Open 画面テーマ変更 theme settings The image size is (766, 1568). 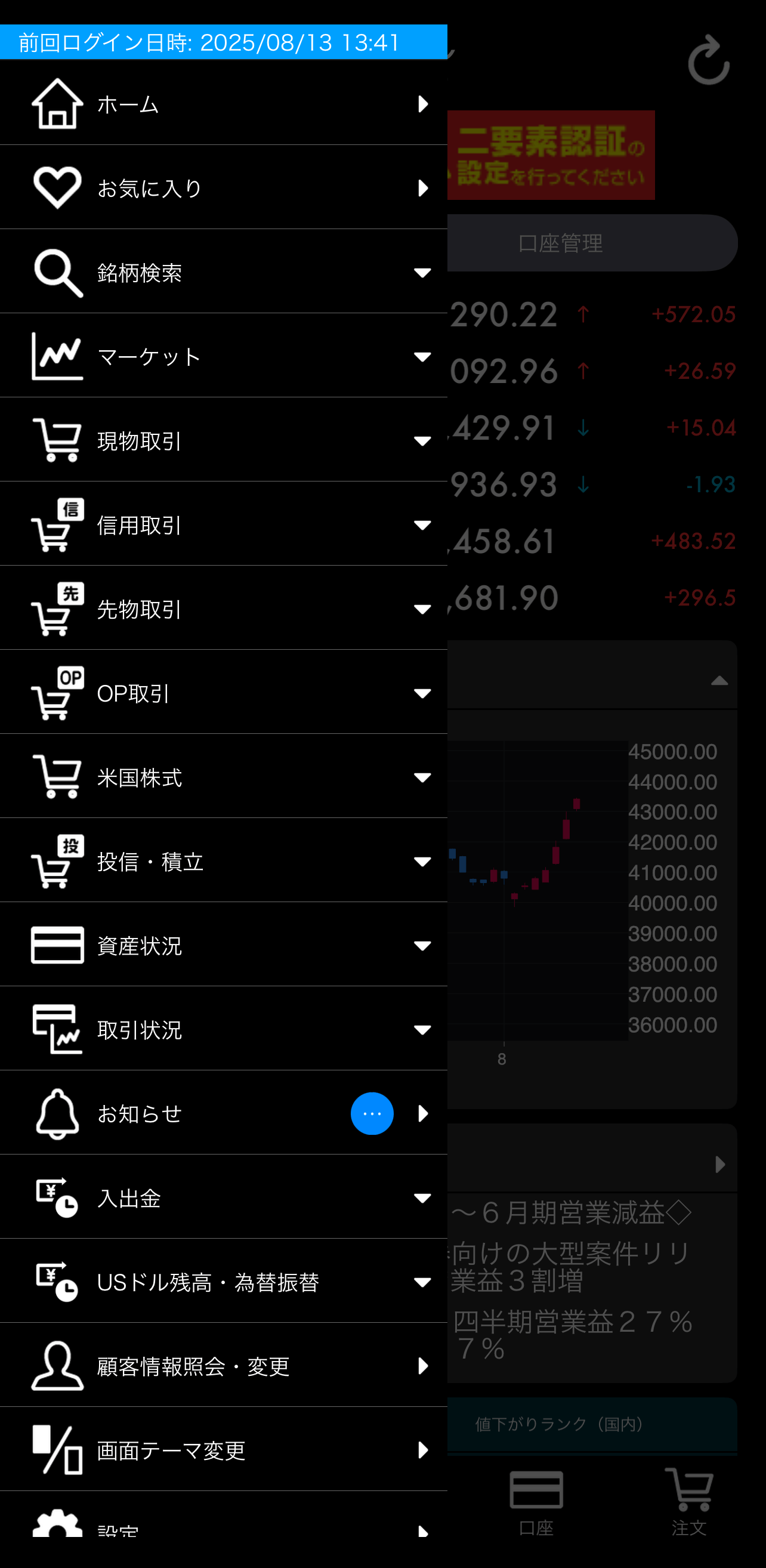[x=223, y=1450]
